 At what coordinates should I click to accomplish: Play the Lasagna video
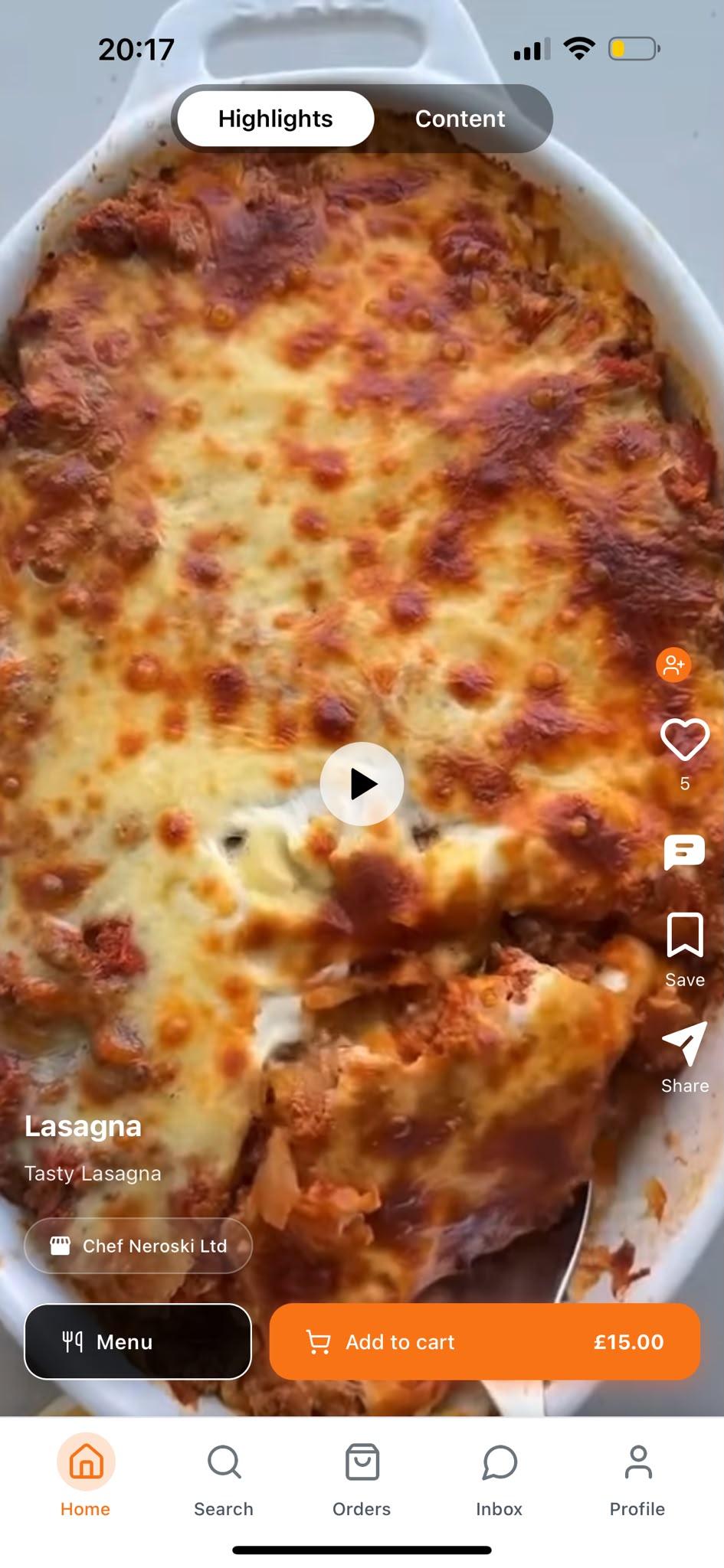(362, 784)
